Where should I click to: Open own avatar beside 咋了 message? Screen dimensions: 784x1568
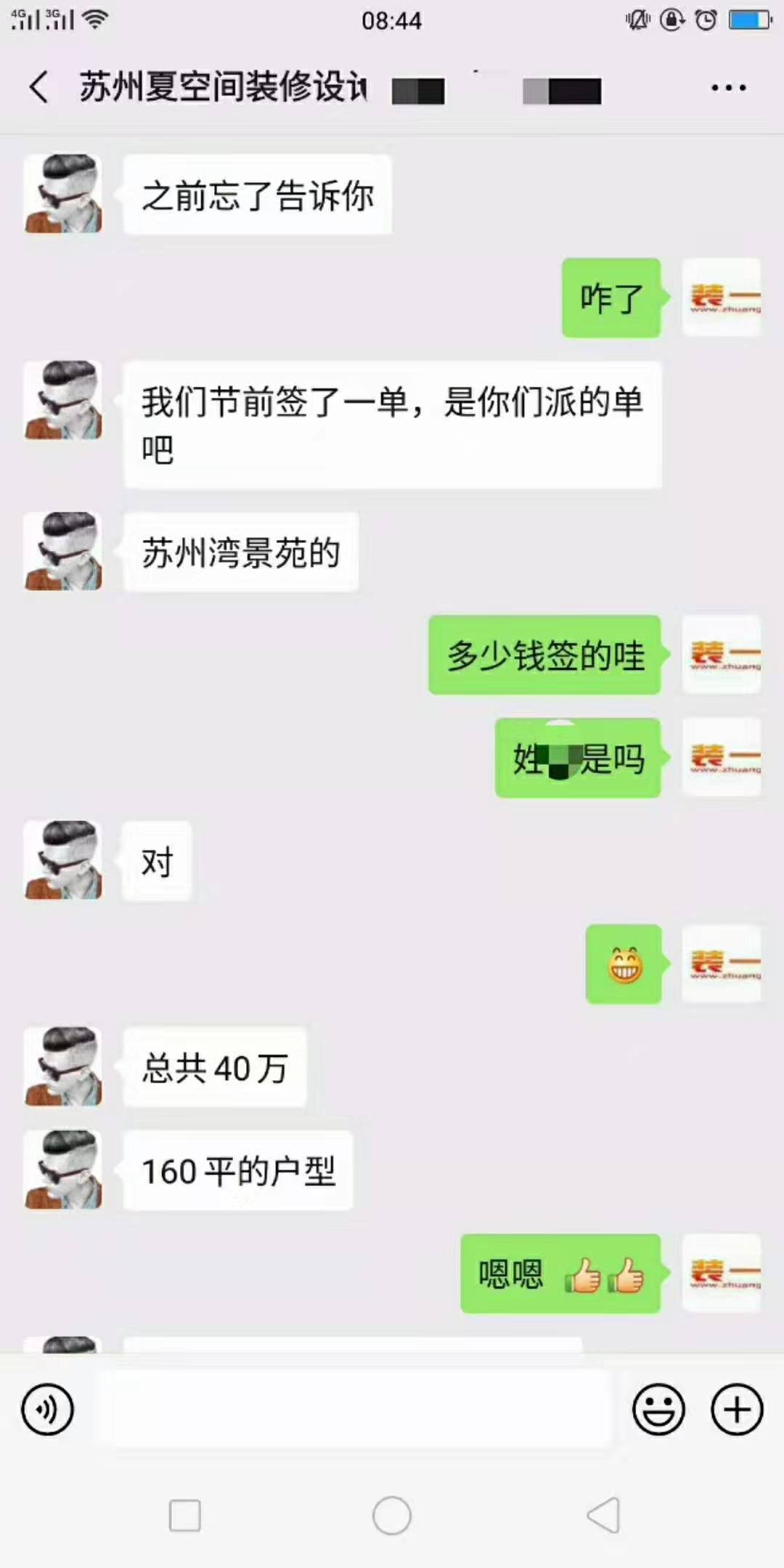[722, 297]
